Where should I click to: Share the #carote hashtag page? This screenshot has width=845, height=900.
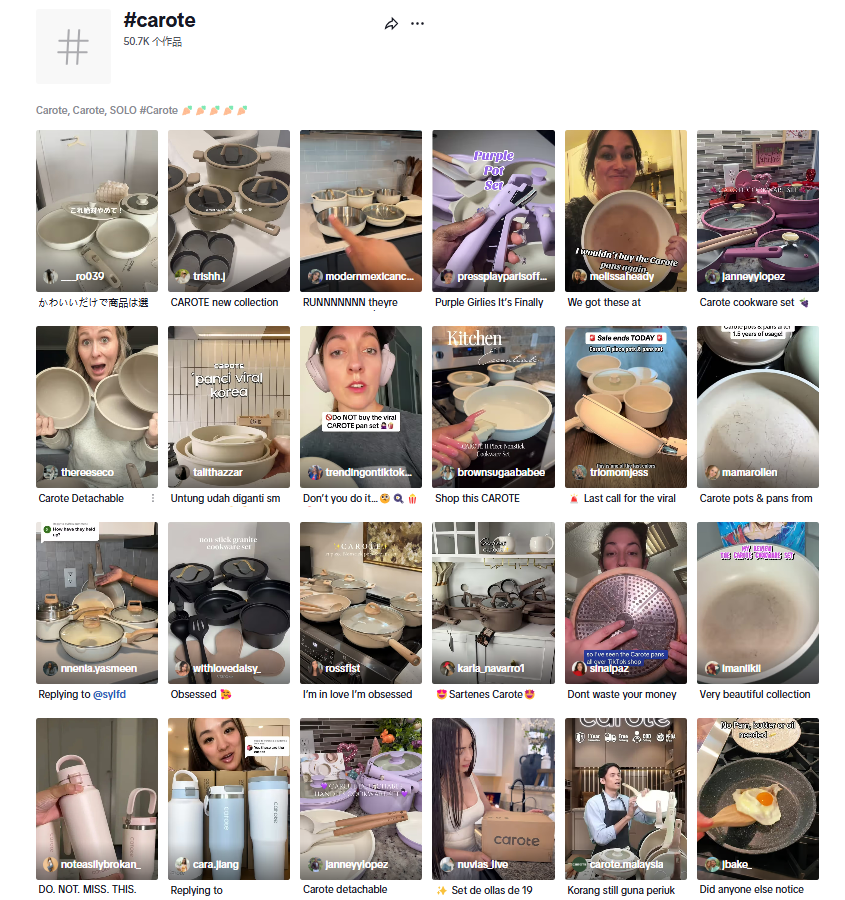(391, 24)
